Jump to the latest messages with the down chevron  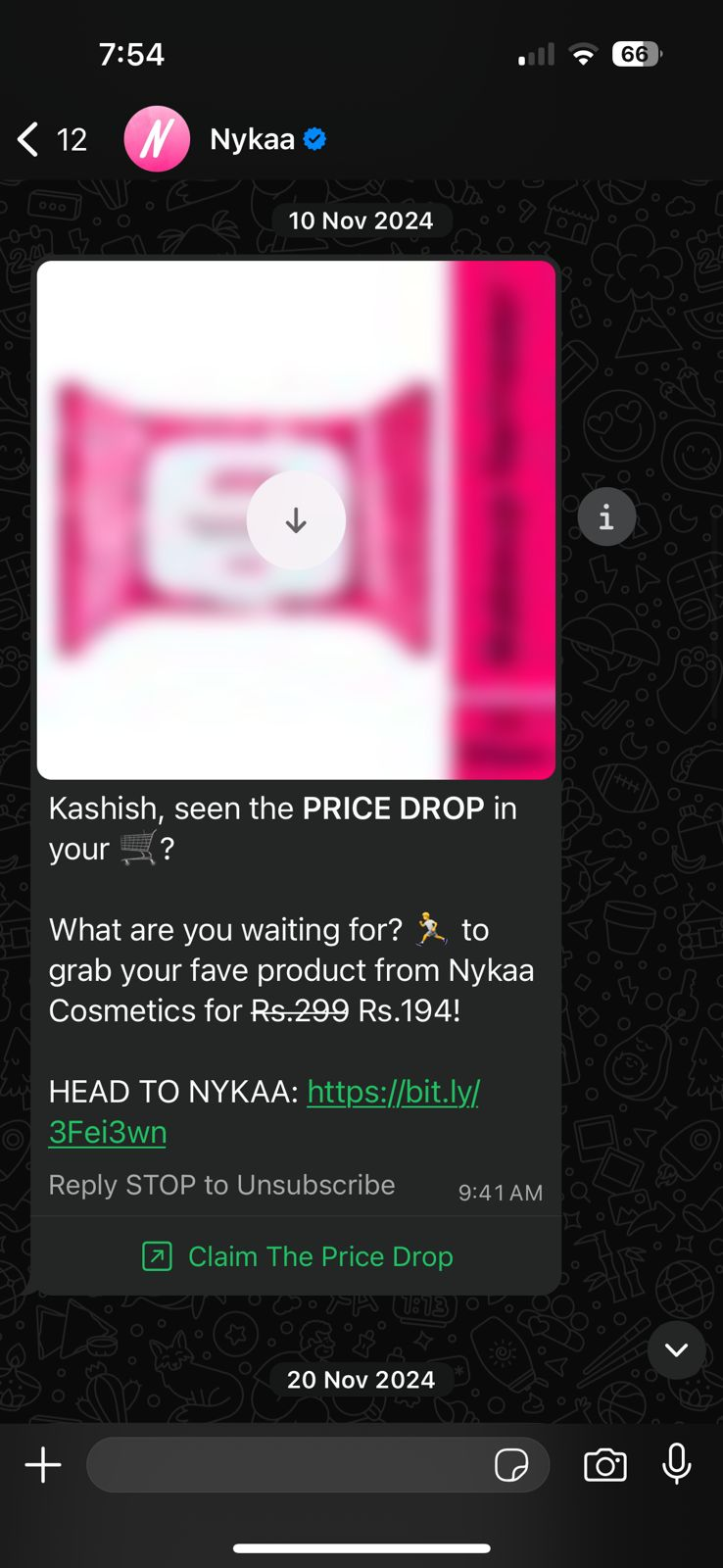676,1349
